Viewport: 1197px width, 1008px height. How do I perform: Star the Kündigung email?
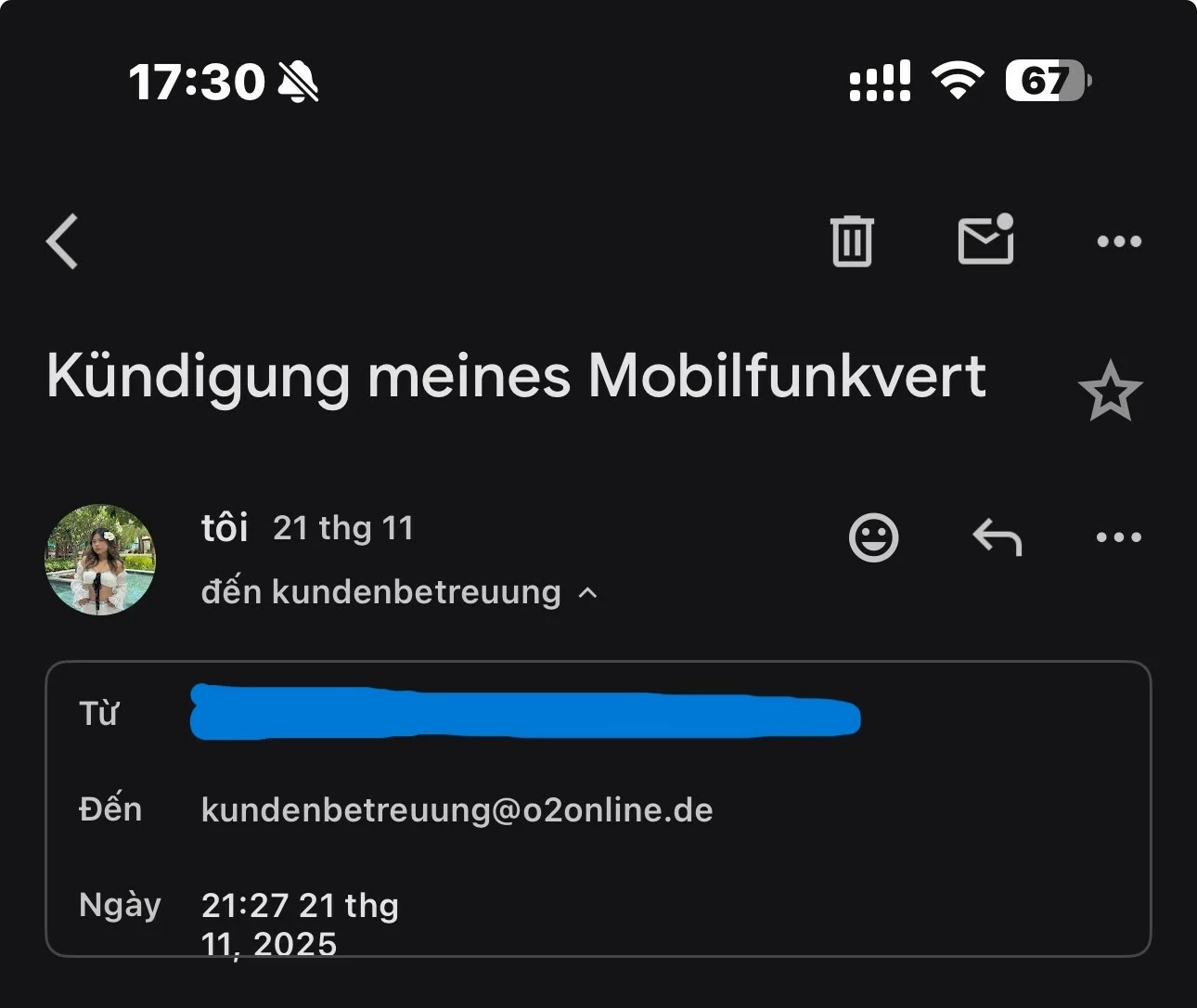point(1110,391)
